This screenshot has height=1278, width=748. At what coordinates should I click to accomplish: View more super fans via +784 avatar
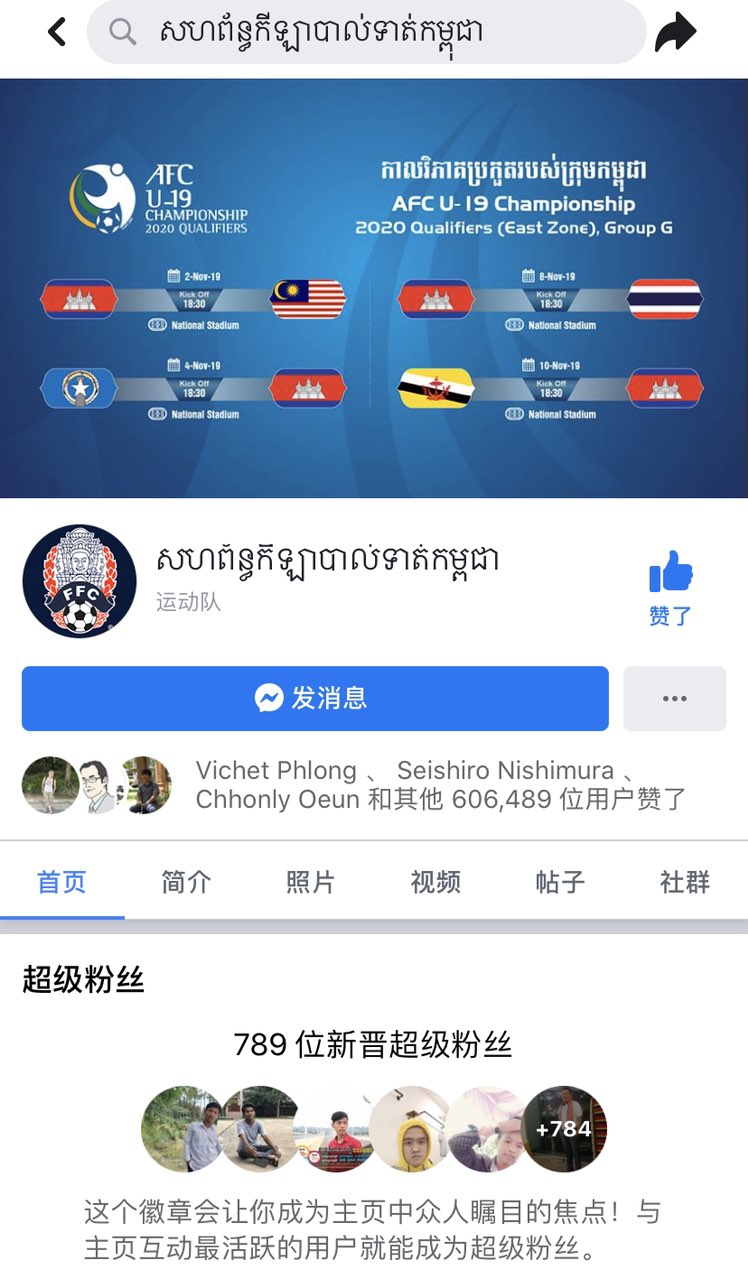(x=564, y=1129)
